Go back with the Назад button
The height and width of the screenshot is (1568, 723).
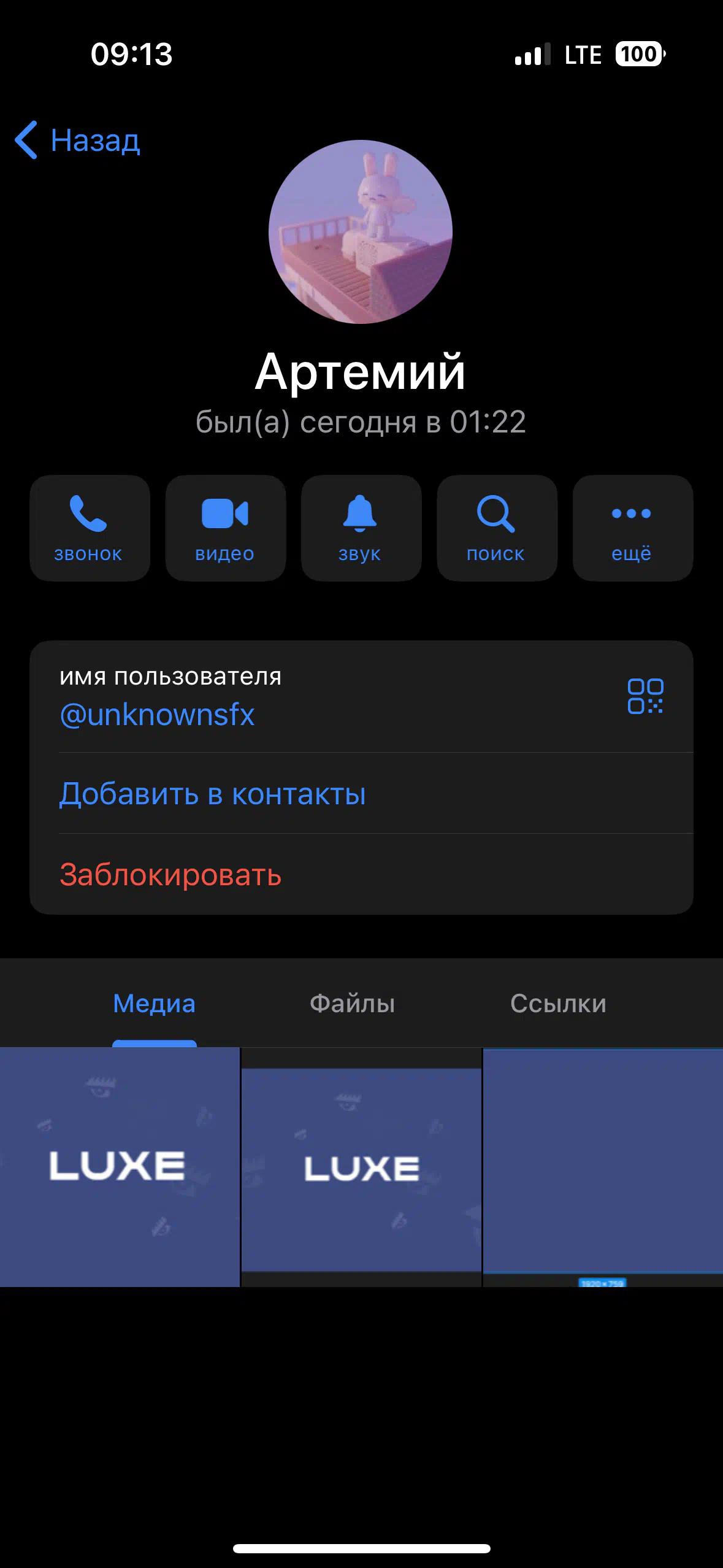pos(78,140)
